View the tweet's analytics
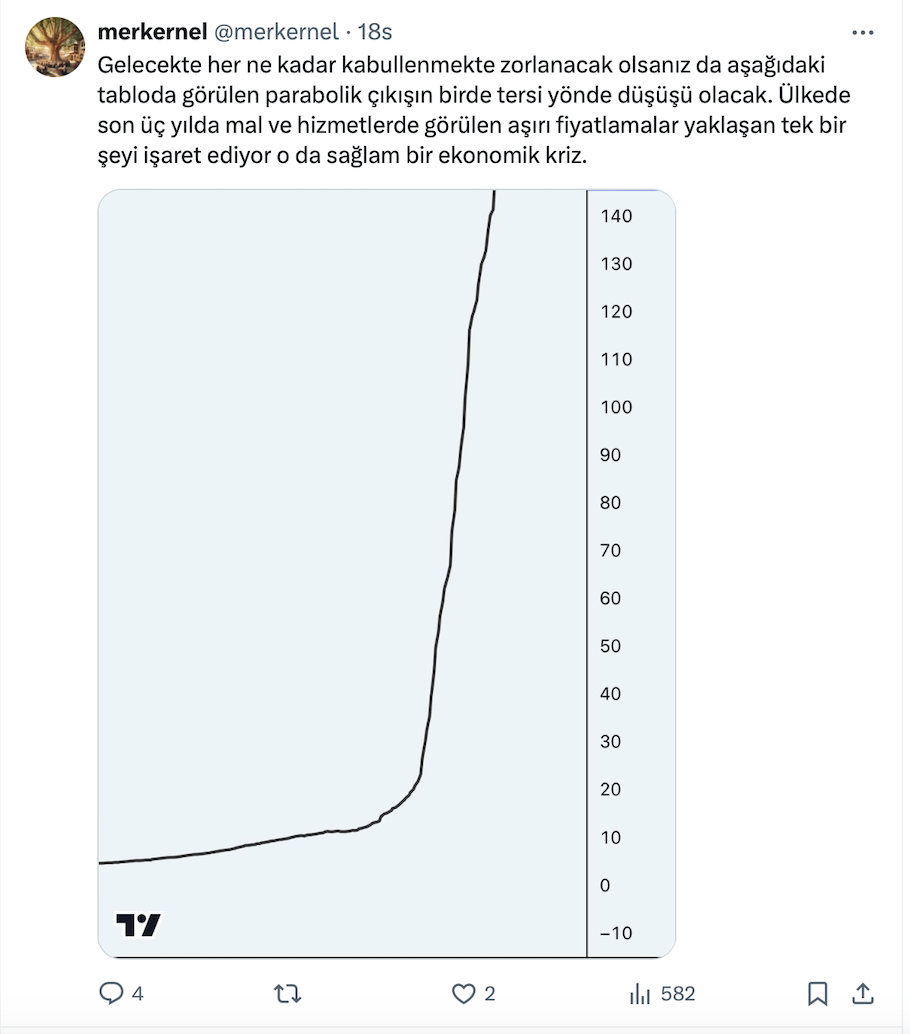 click(640, 994)
